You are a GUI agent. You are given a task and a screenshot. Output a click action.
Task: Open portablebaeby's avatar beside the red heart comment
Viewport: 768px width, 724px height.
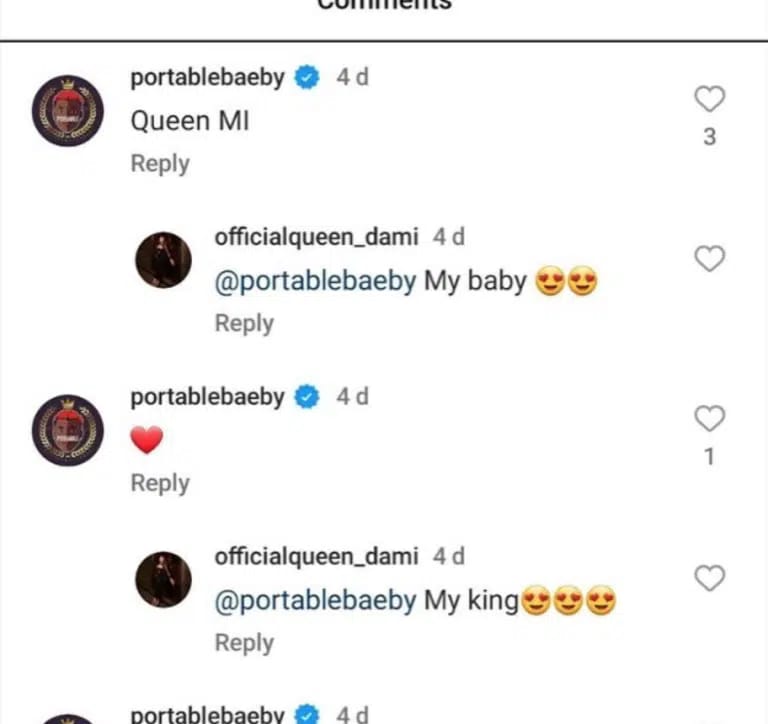tap(68, 430)
